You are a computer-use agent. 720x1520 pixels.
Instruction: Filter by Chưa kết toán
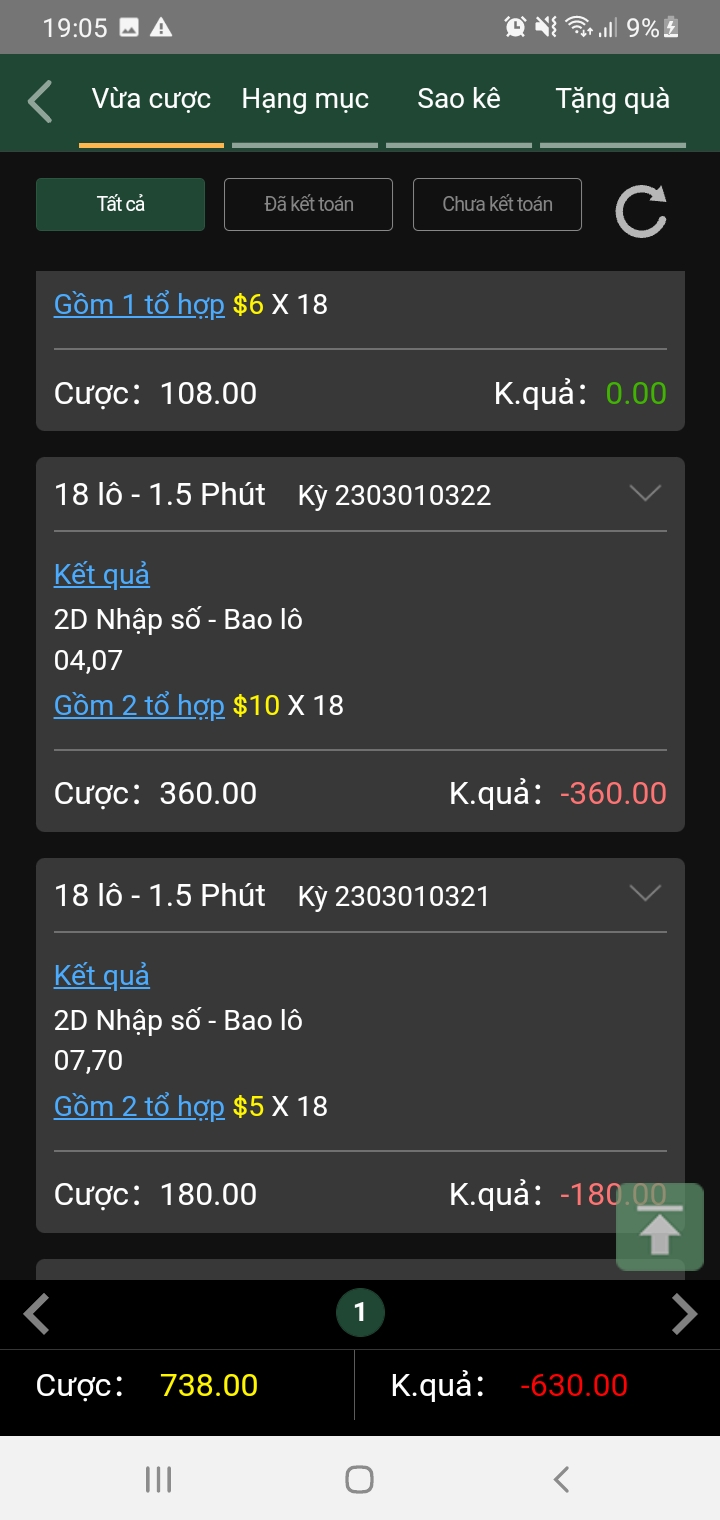point(497,204)
